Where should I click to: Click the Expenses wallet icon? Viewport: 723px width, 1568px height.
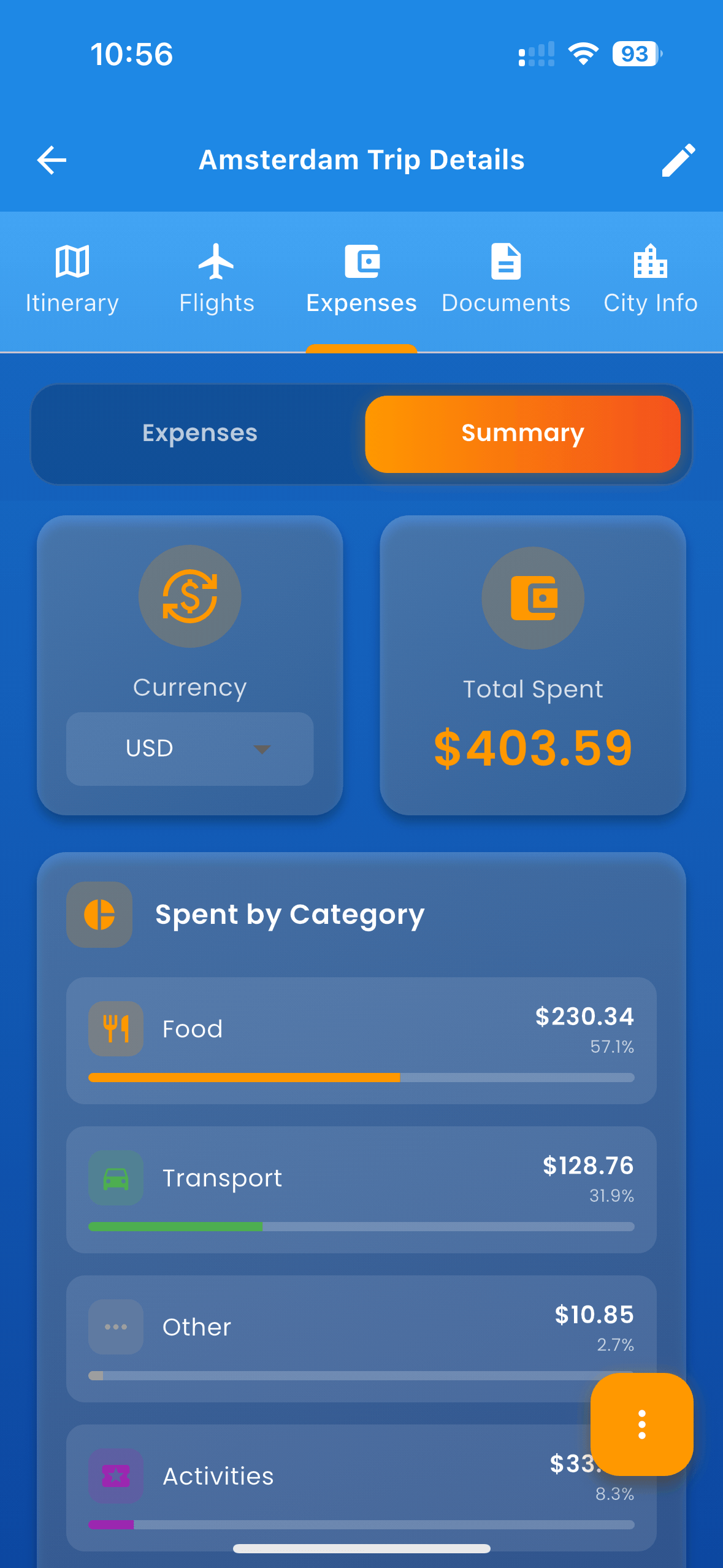pos(361,261)
